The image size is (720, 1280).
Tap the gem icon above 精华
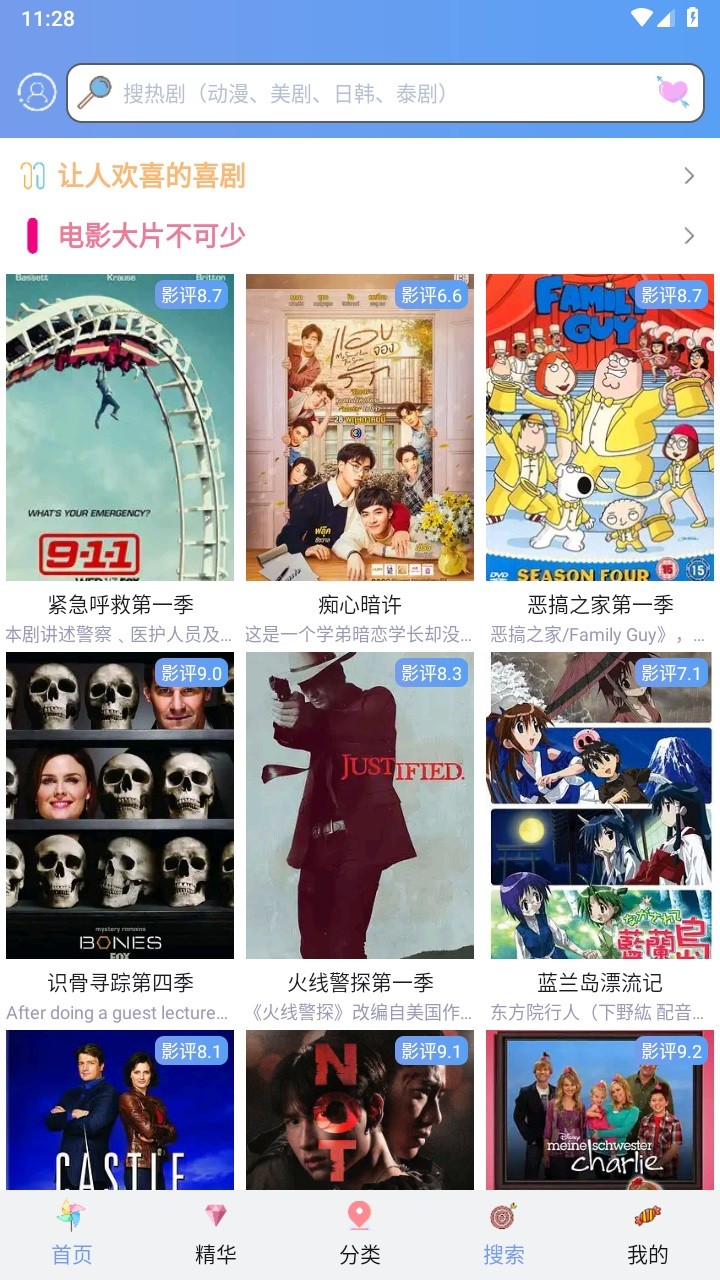tap(215, 1216)
